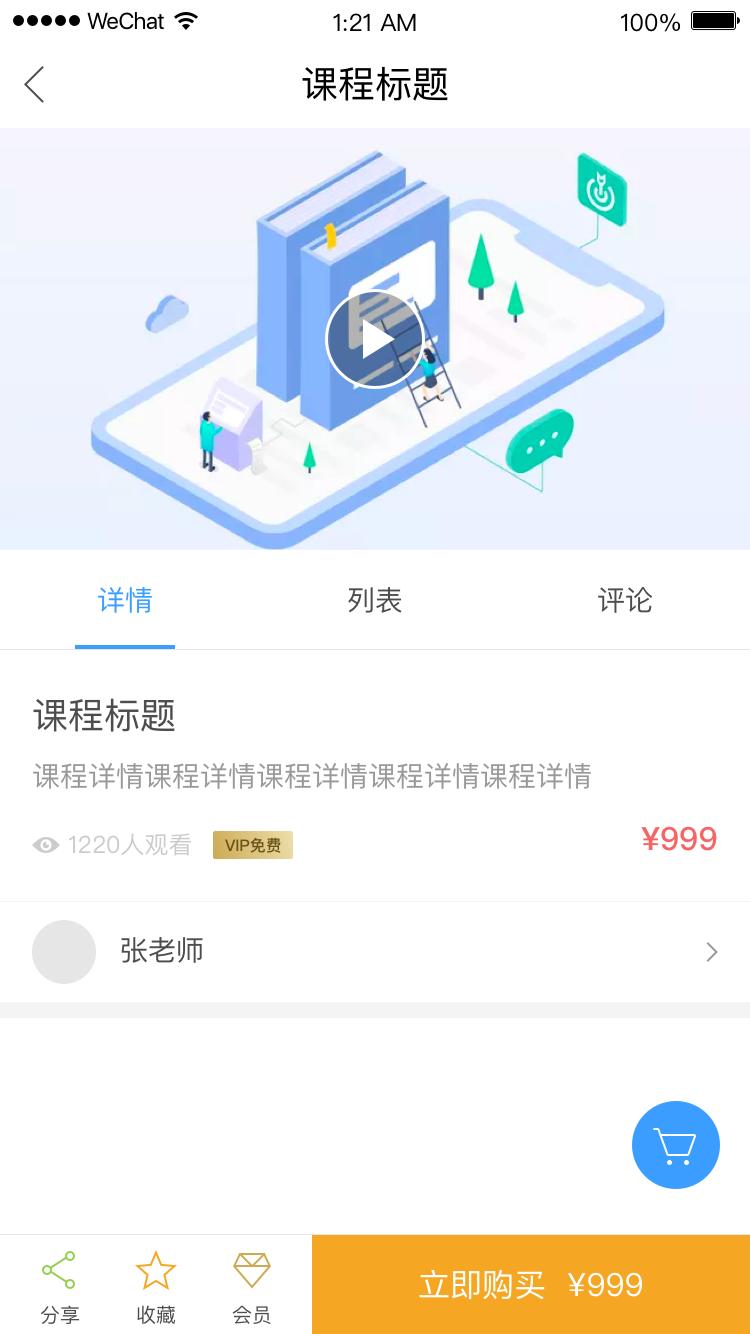The height and width of the screenshot is (1334, 750).
Task: Toggle favorite status via the 收藏 star
Action: point(155,1271)
